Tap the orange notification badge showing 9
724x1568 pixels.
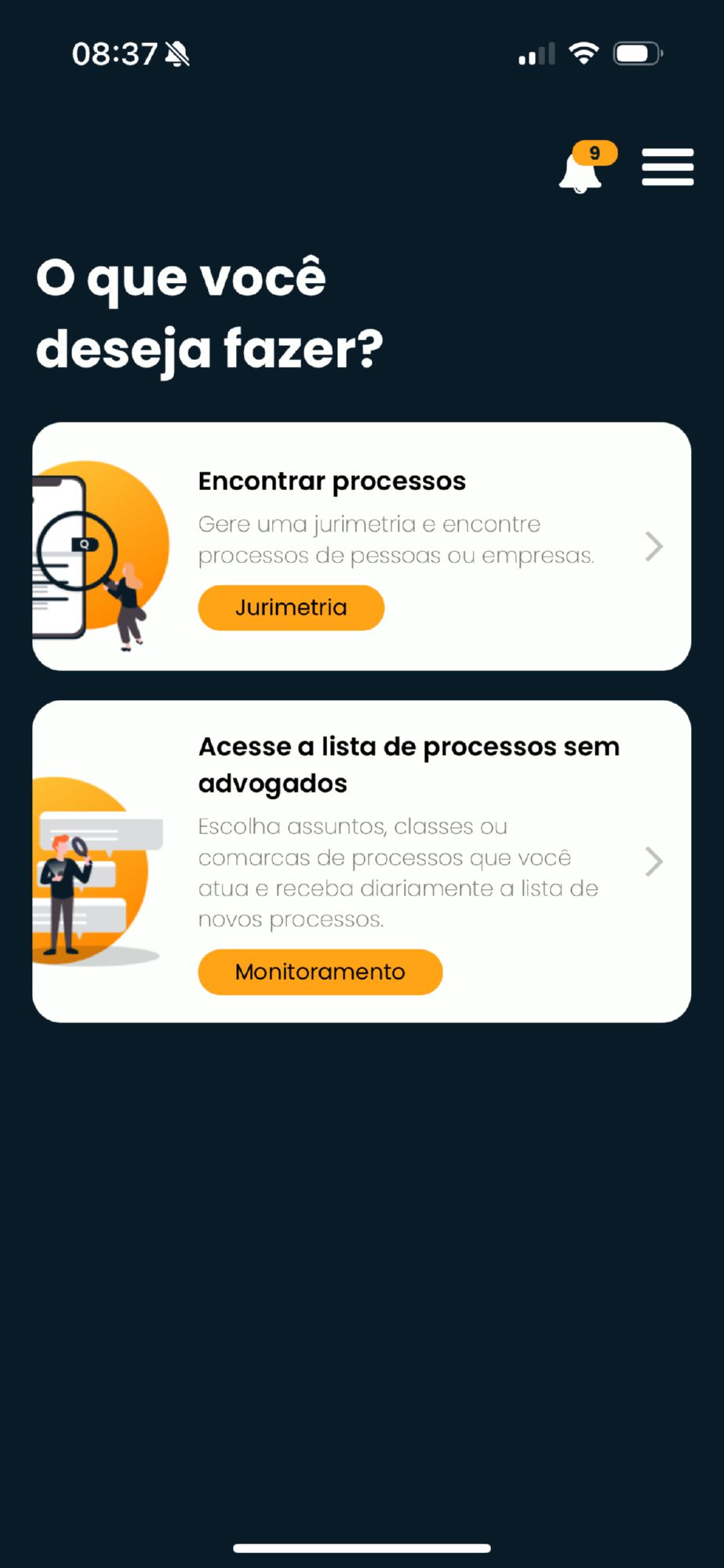point(595,152)
